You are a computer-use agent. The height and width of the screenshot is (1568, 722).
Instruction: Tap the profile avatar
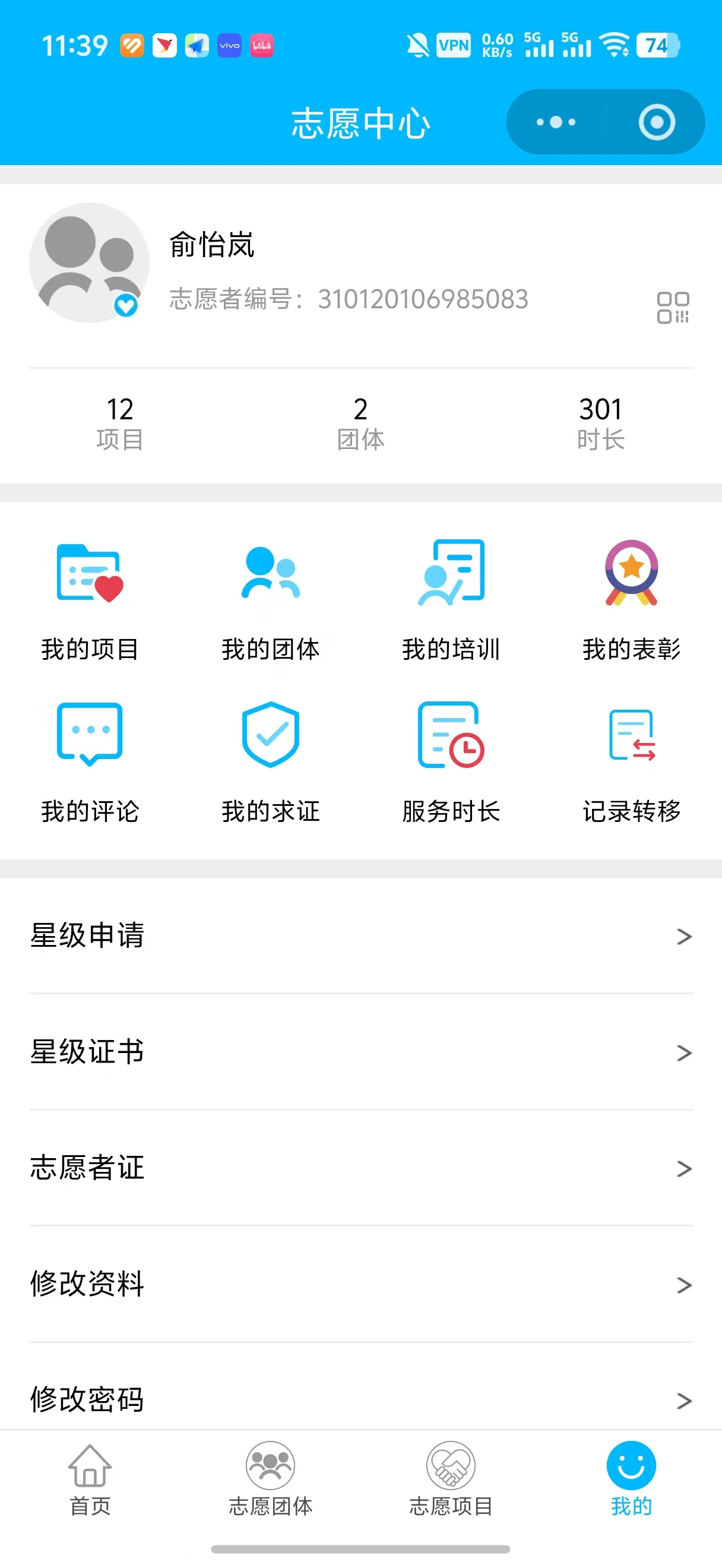click(x=89, y=263)
